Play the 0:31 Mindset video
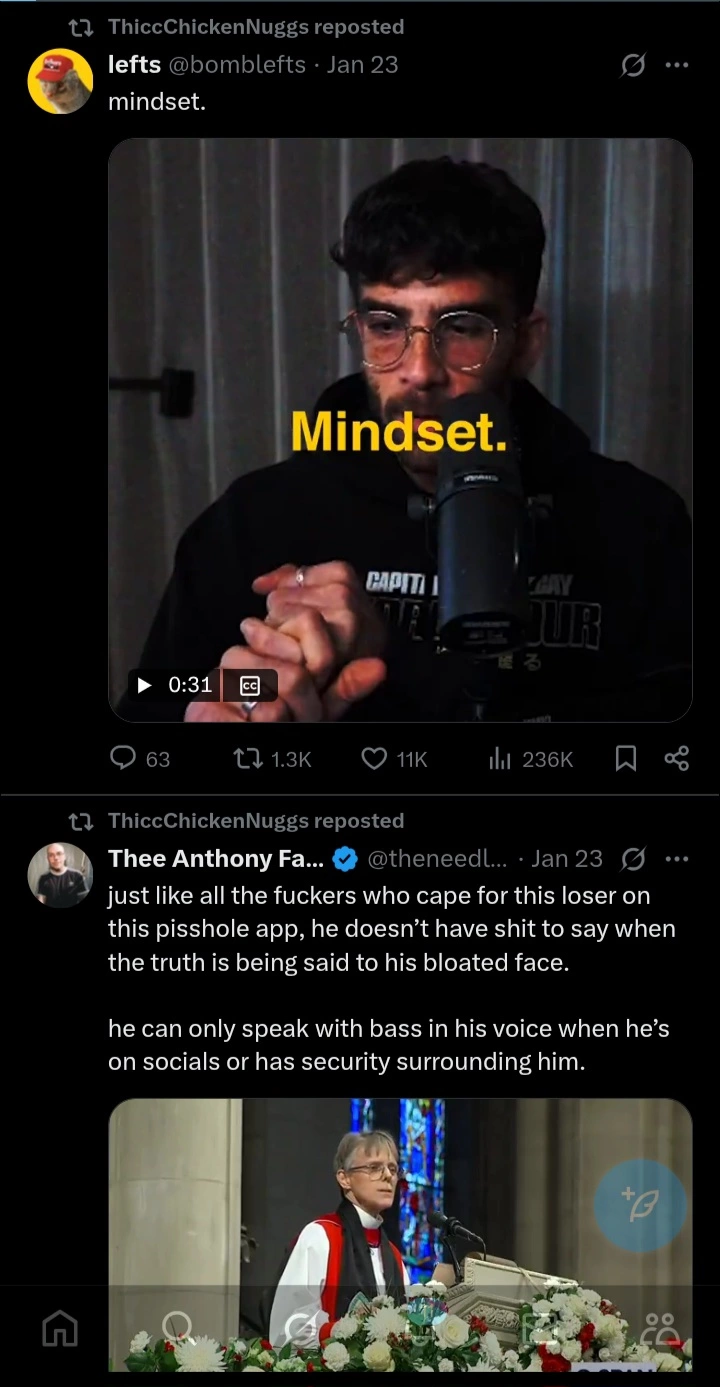This screenshot has height=1387, width=720. (144, 685)
